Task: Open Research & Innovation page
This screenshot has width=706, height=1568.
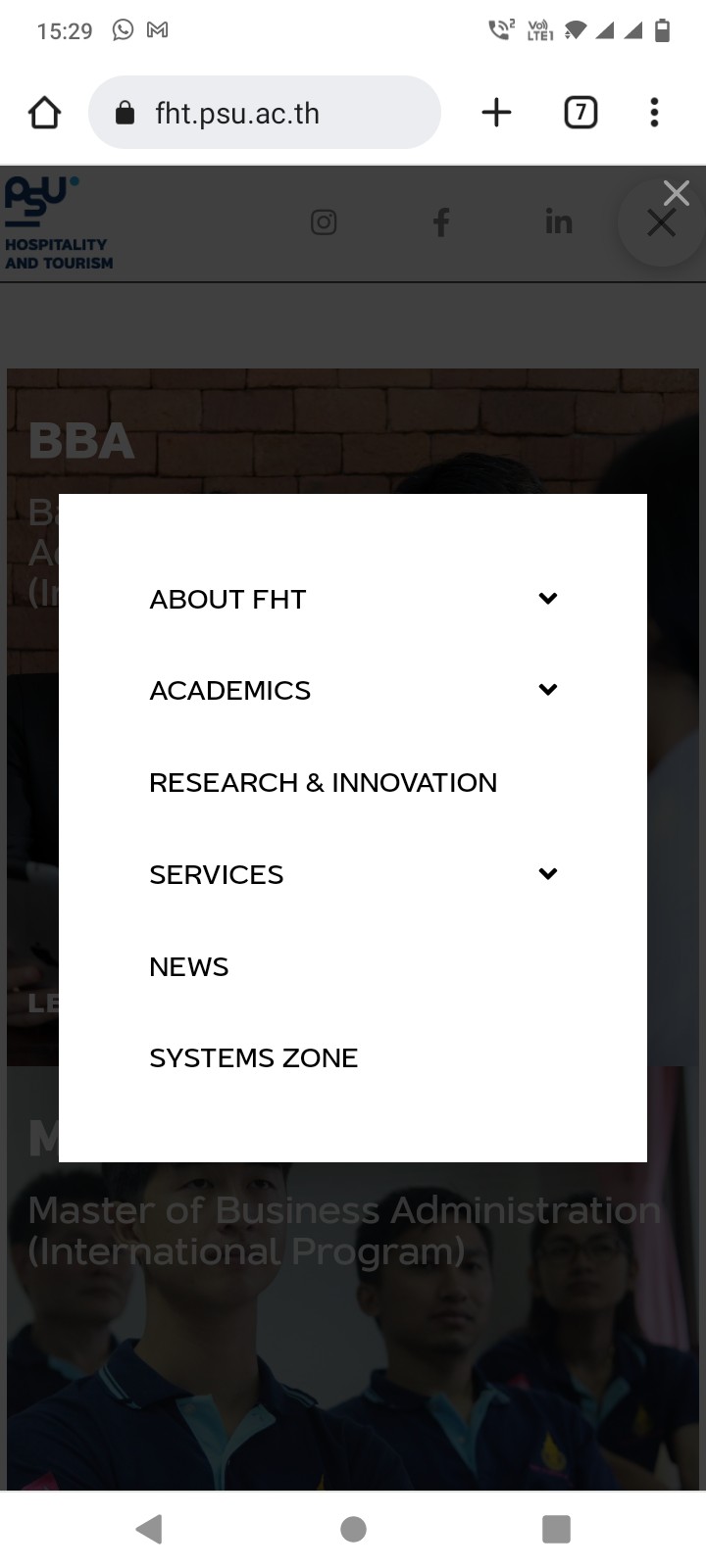Action: (323, 782)
